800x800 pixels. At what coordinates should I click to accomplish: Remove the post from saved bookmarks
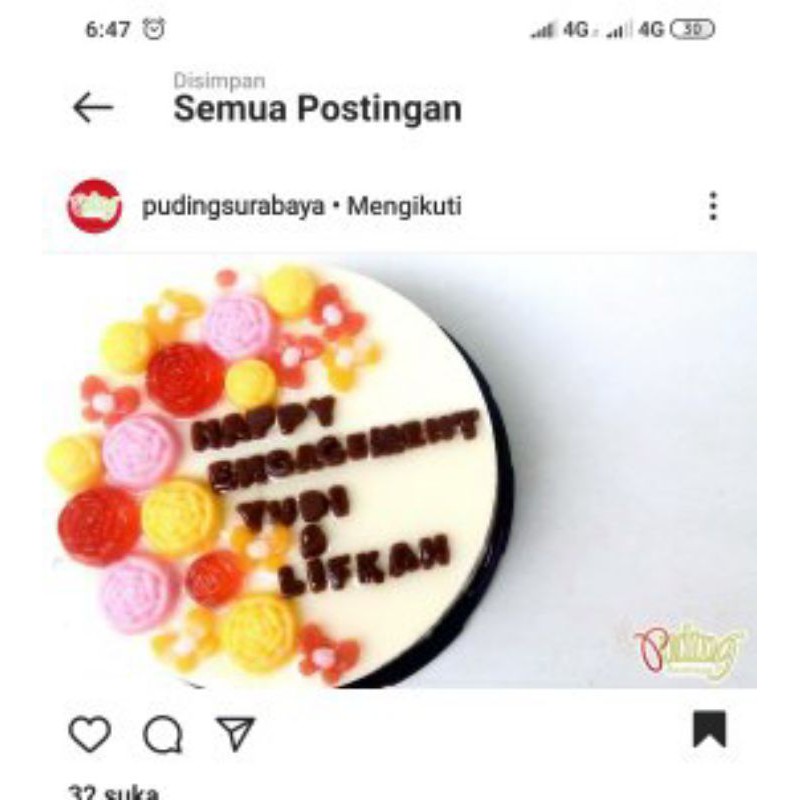[x=710, y=729]
